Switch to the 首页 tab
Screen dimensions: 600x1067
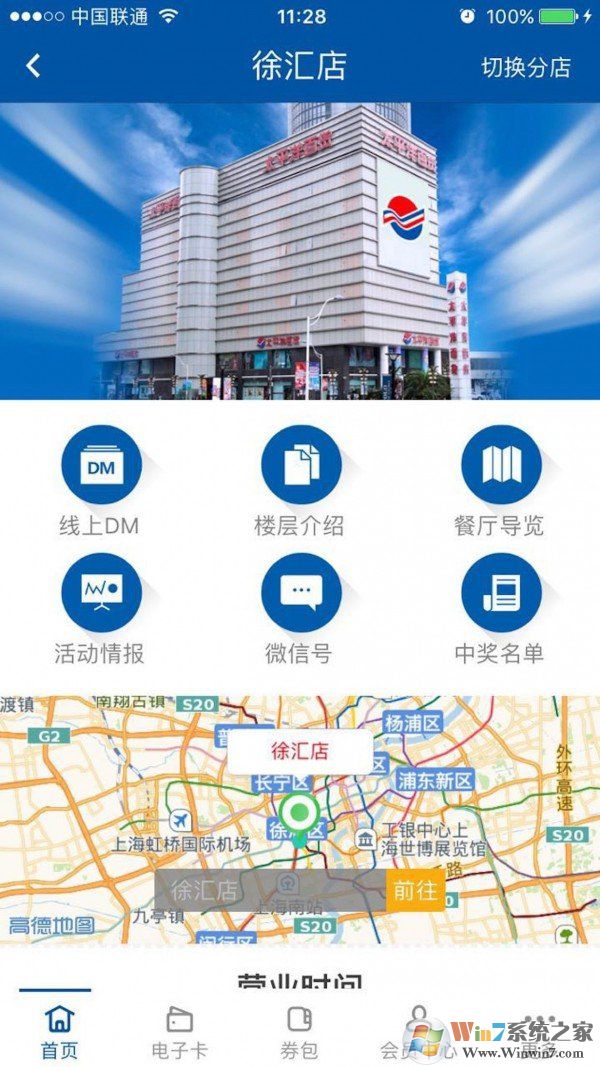point(59,1031)
